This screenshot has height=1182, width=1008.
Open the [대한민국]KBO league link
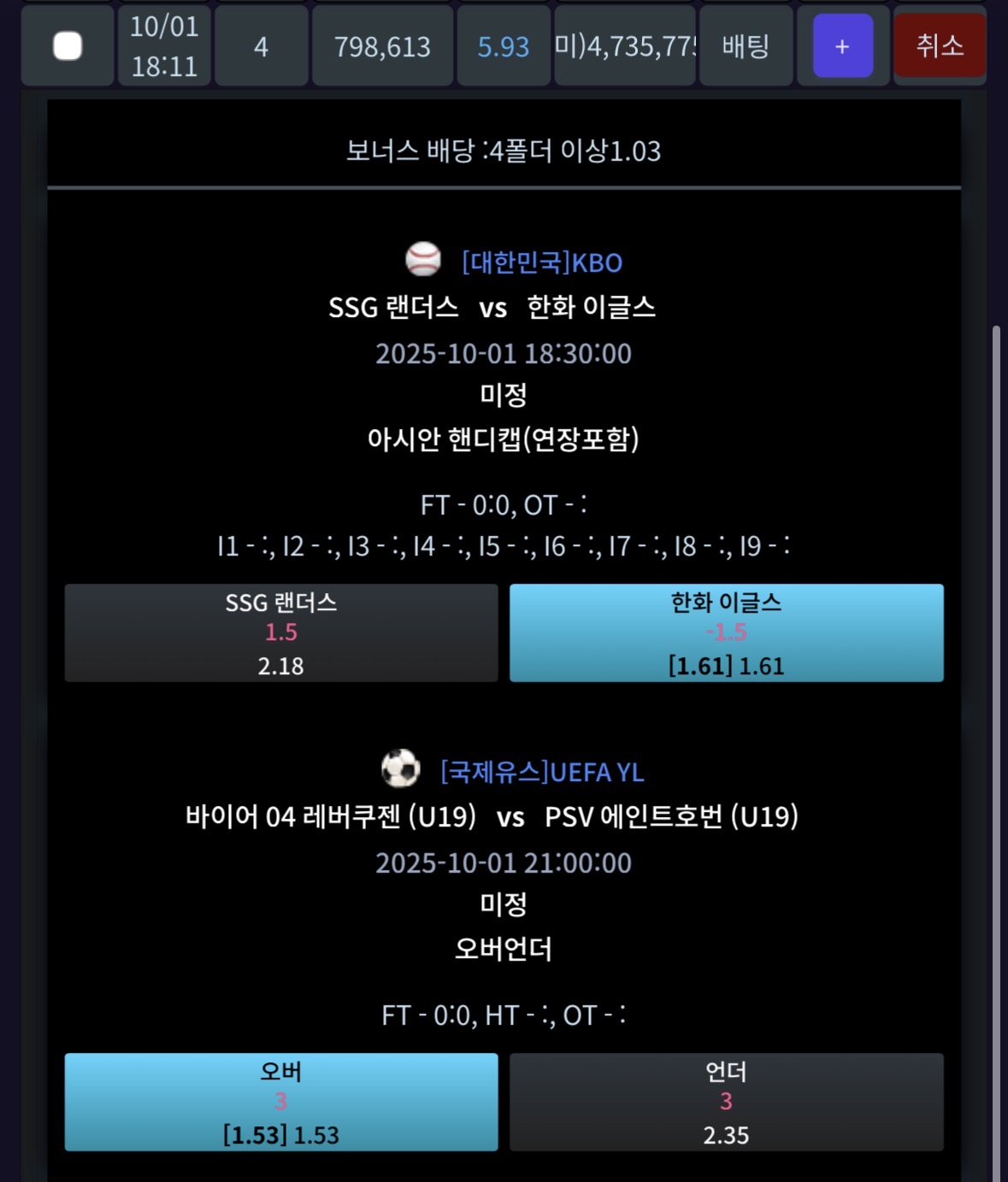point(542,262)
